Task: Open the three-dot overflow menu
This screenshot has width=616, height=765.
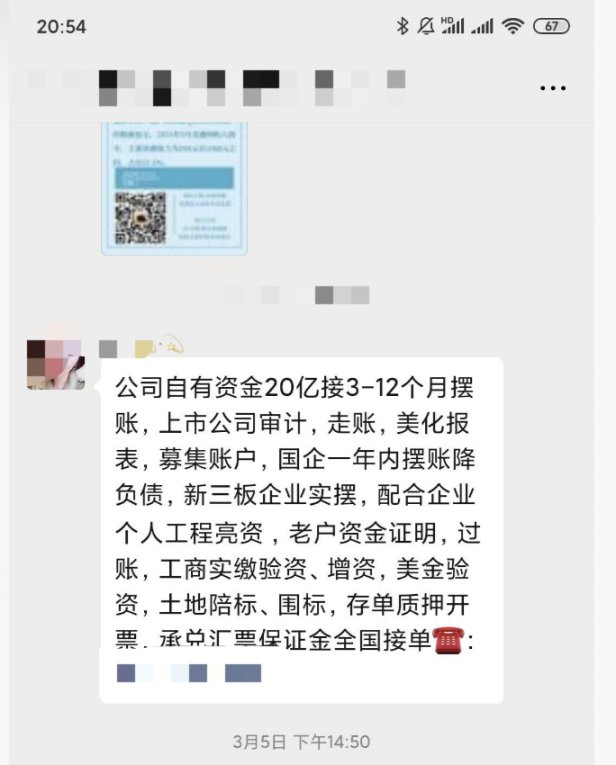Action: (553, 88)
